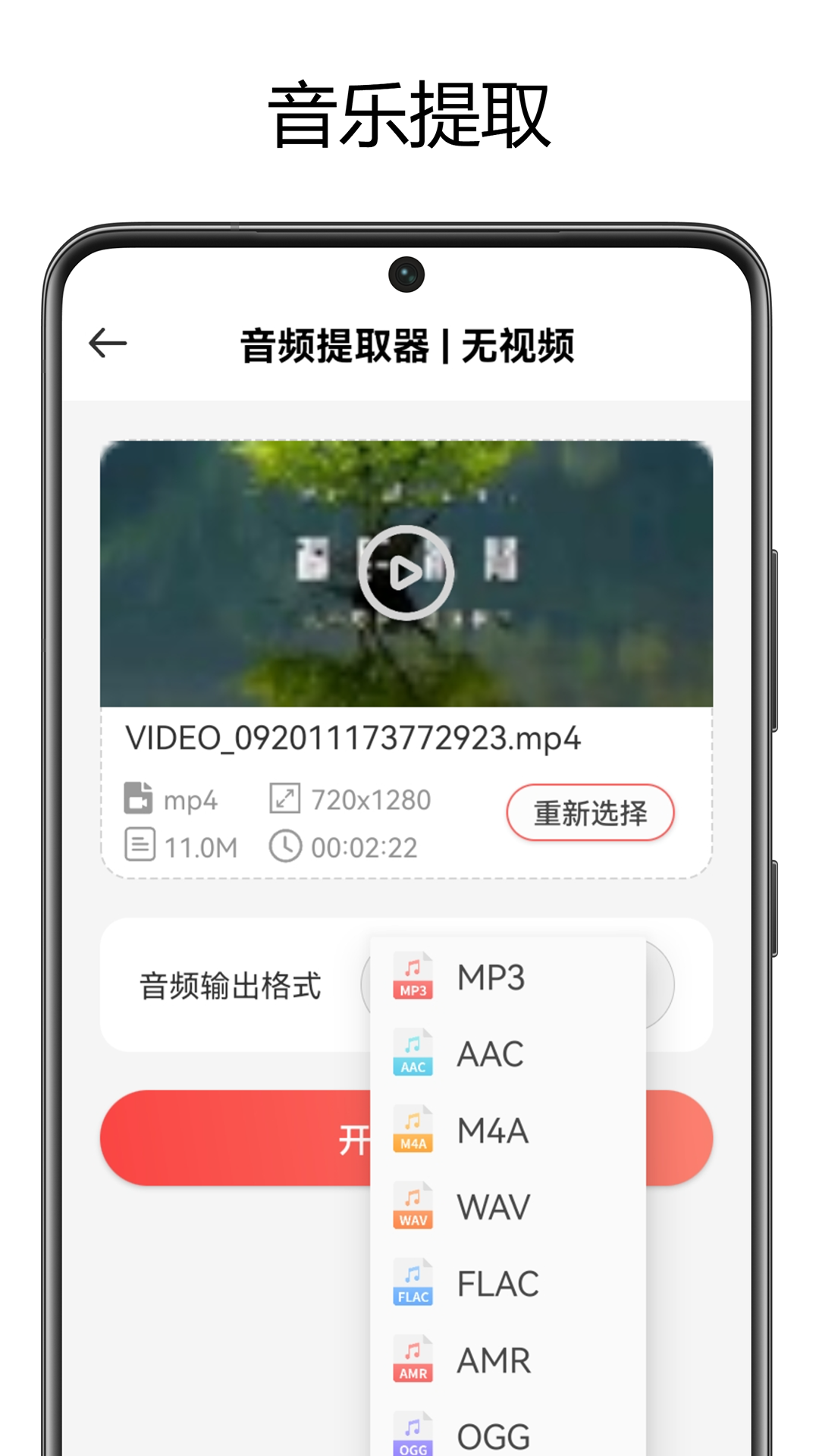Click the resolution icon beside 720x1280
Screen dimensions: 819x1456
coord(286,798)
